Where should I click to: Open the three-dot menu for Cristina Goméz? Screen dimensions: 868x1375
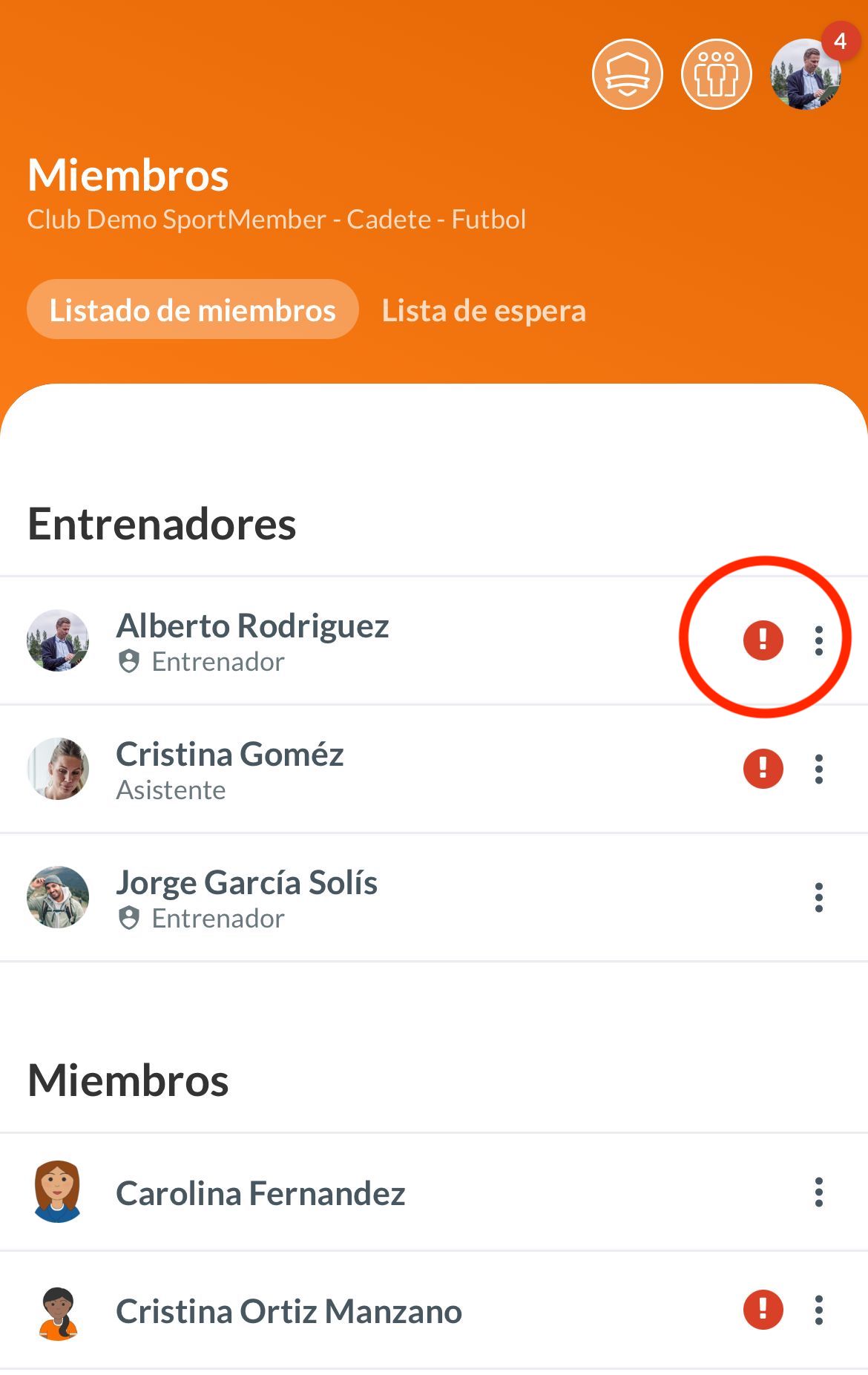tap(819, 769)
